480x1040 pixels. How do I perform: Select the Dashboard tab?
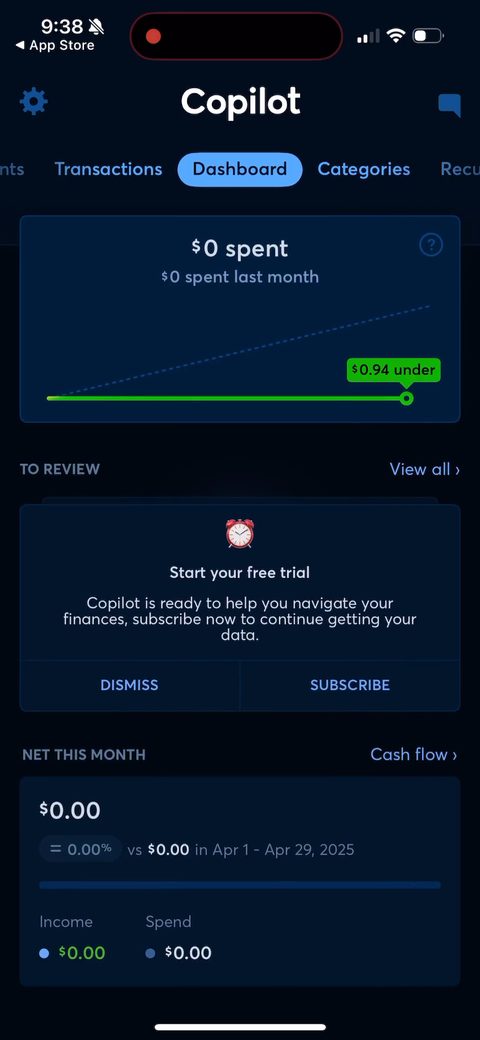240,169
